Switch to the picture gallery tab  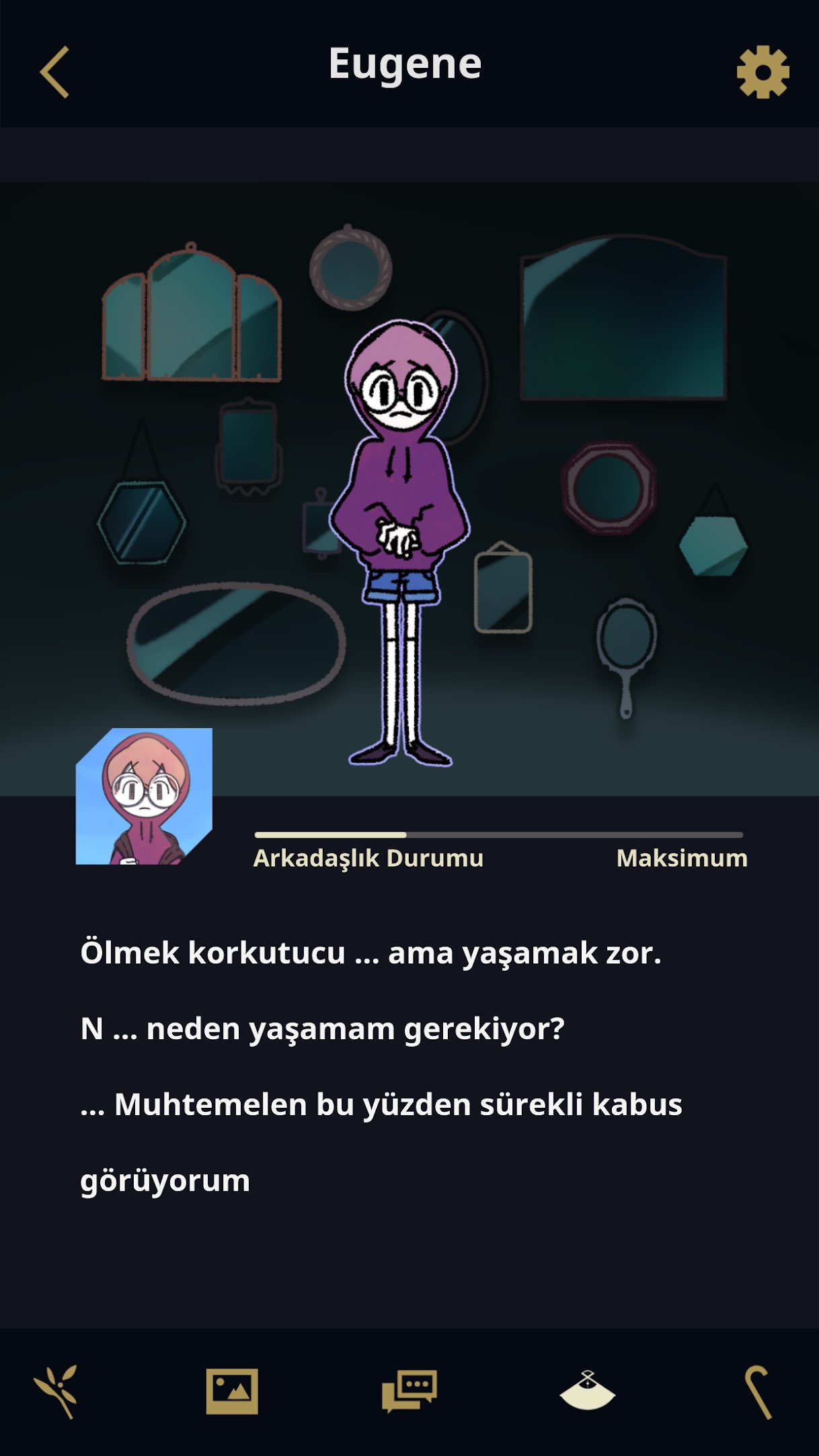[232, 1391]
